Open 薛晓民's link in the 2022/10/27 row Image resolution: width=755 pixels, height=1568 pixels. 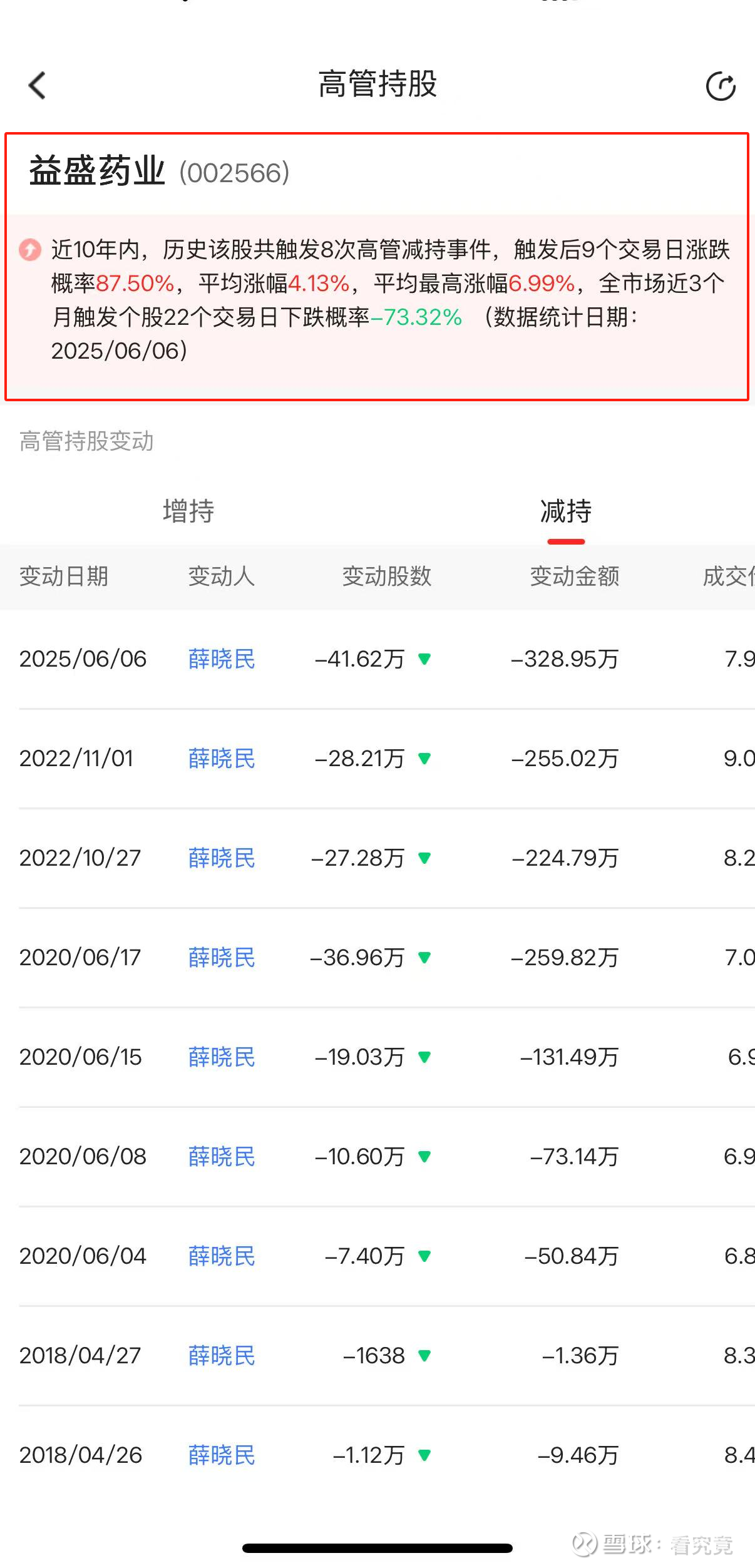click(x=222, y=858)
